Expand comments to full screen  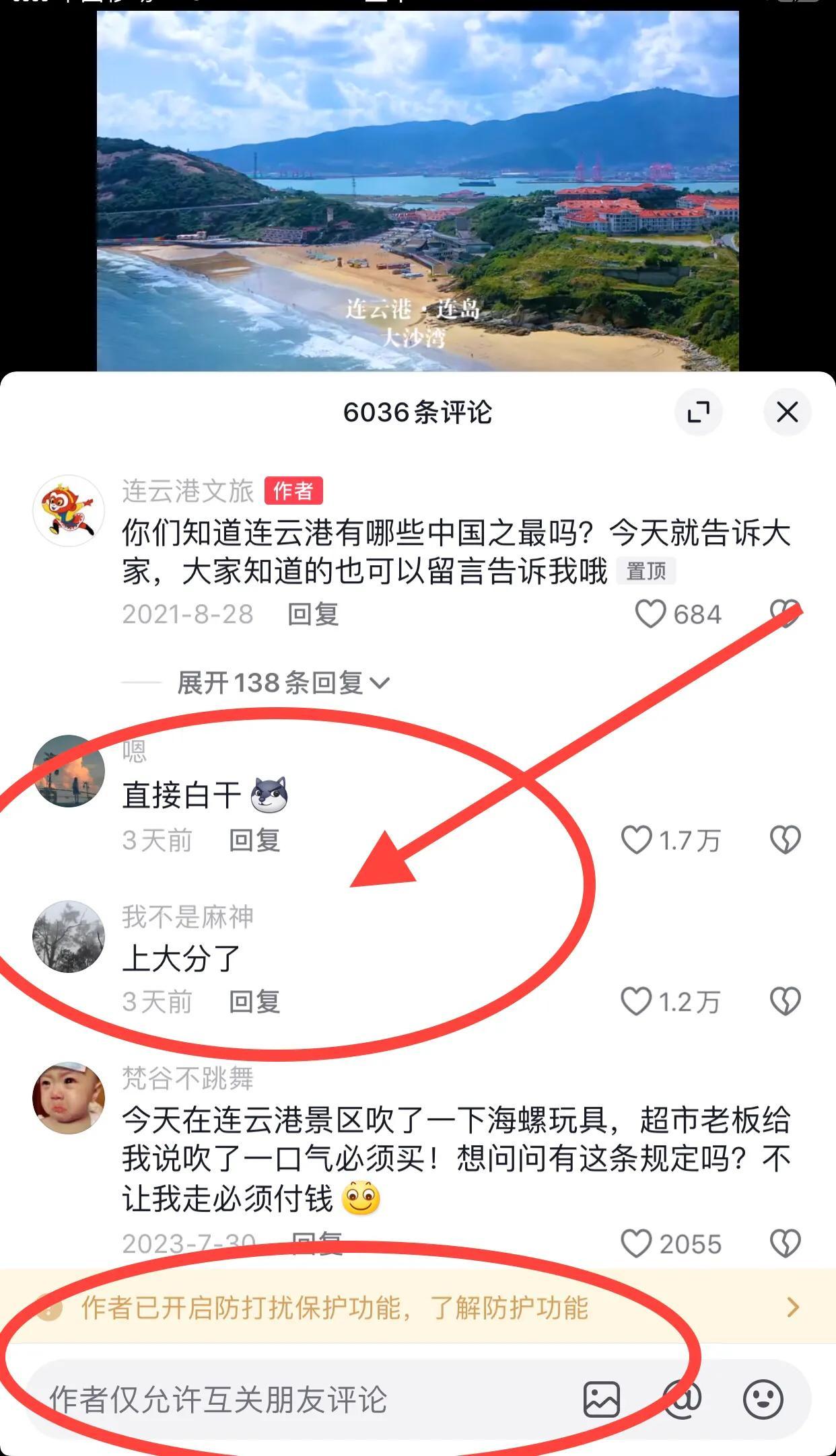699,412
